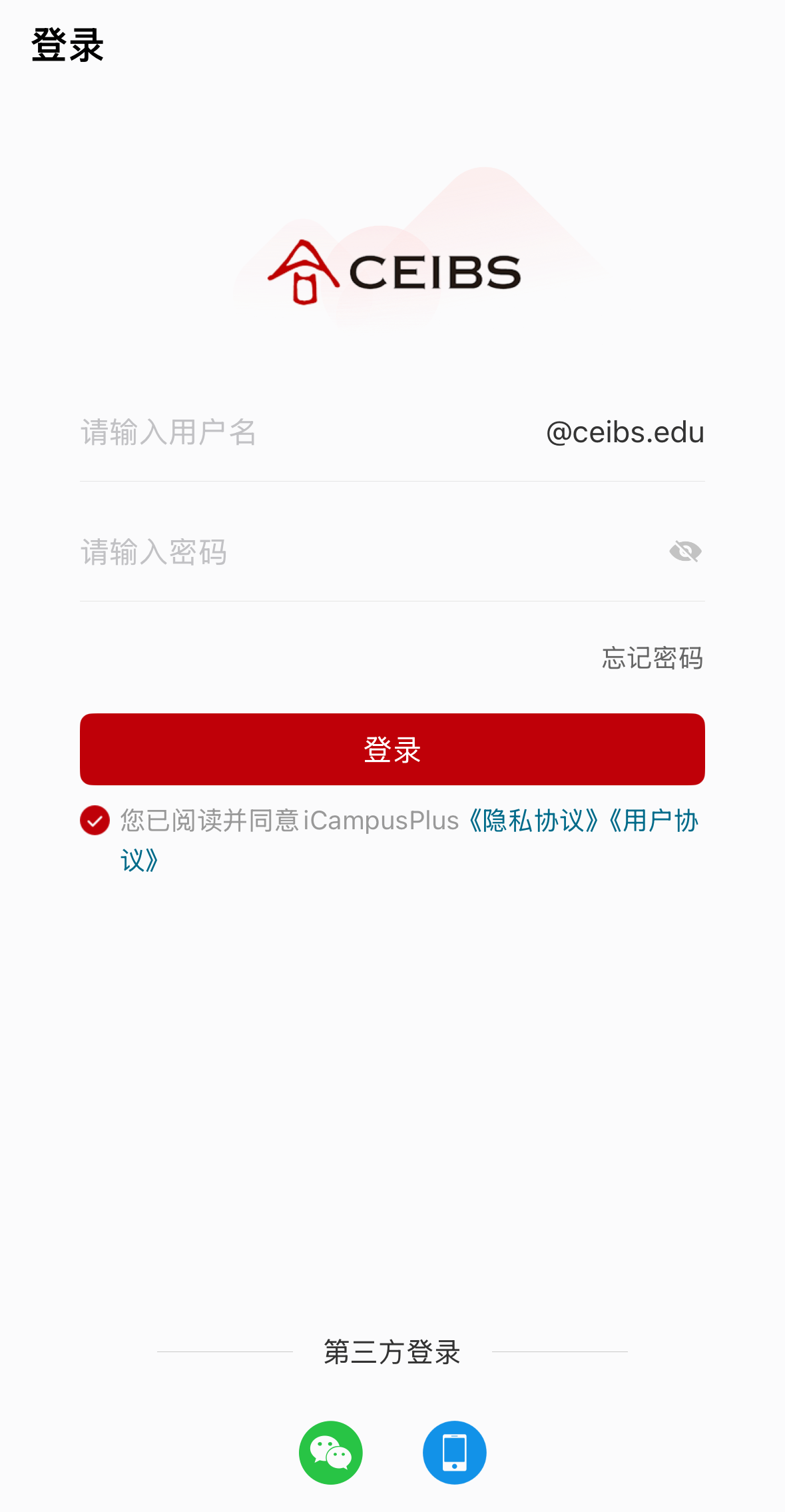Log in with mobile phone icon
This screenshot has height=1512, width=785.
(455, 1453)
